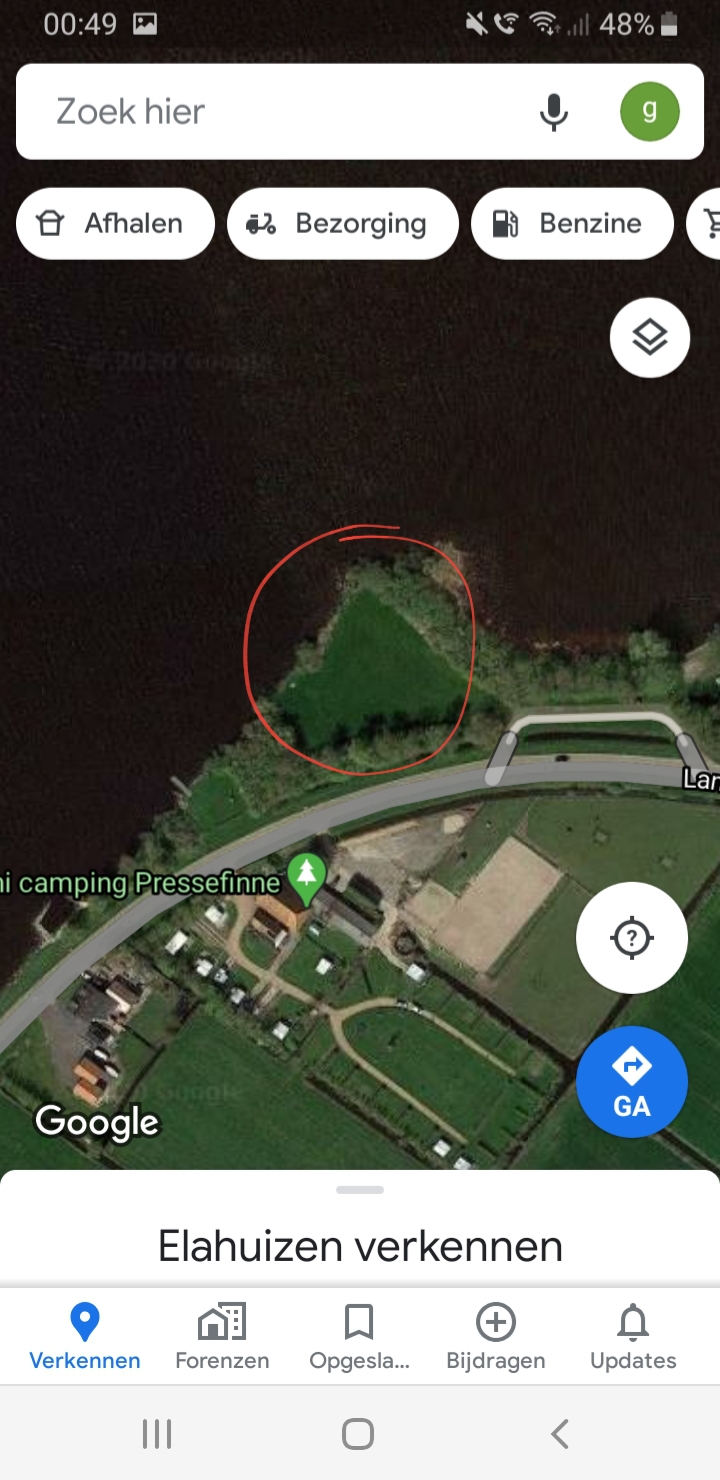Switch to the Verkennen tab
The image size is (720, 1480).
pyautogui.click(x=85, y=1336)
